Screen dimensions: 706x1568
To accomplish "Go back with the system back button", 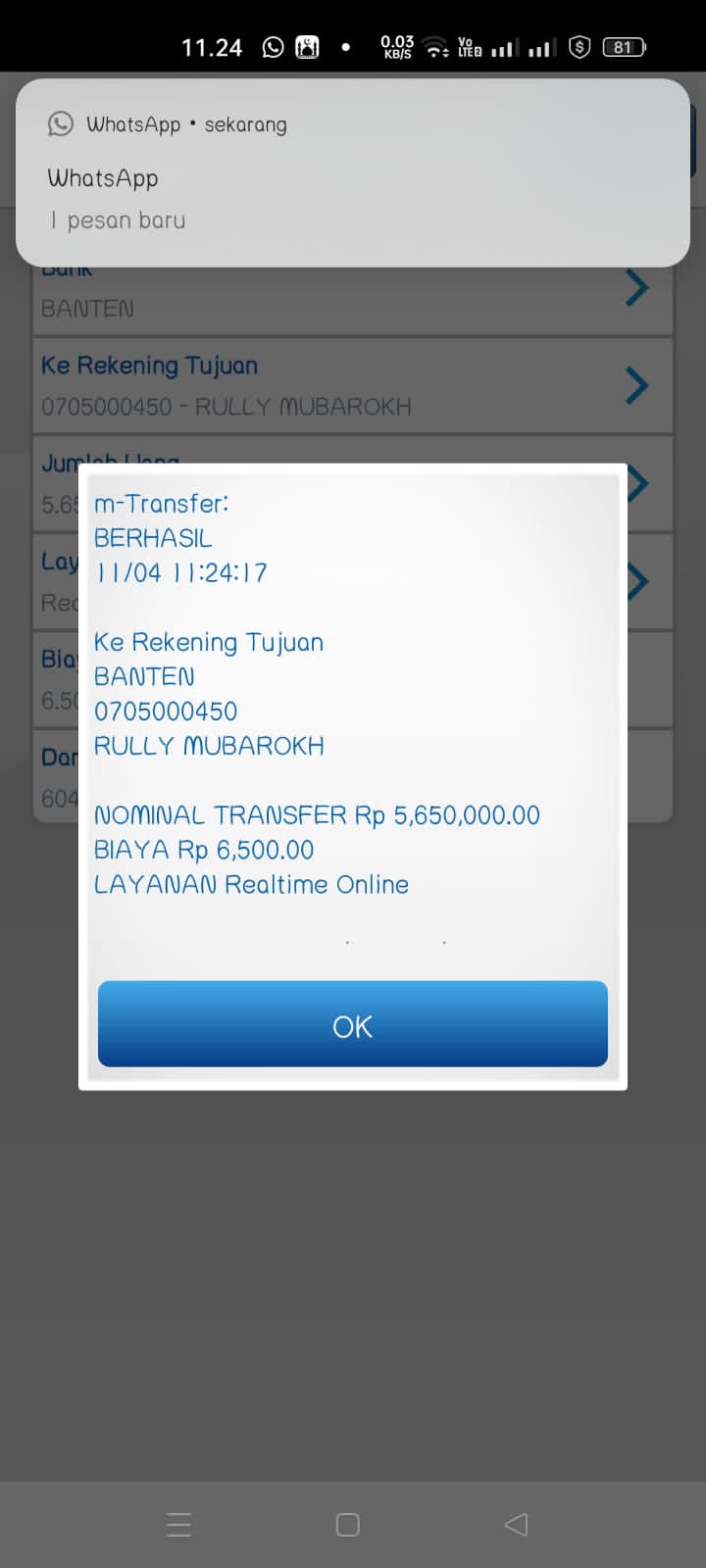I will 516,1524.
